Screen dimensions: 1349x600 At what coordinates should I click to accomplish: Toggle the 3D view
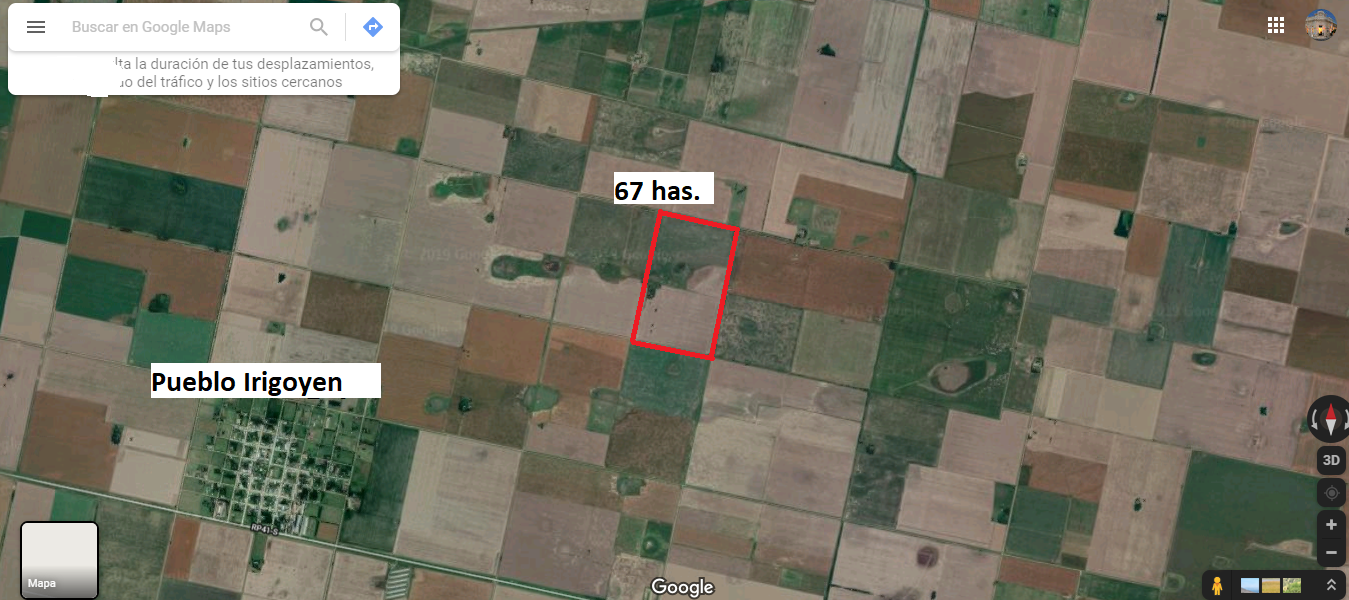coord(1331,460)
